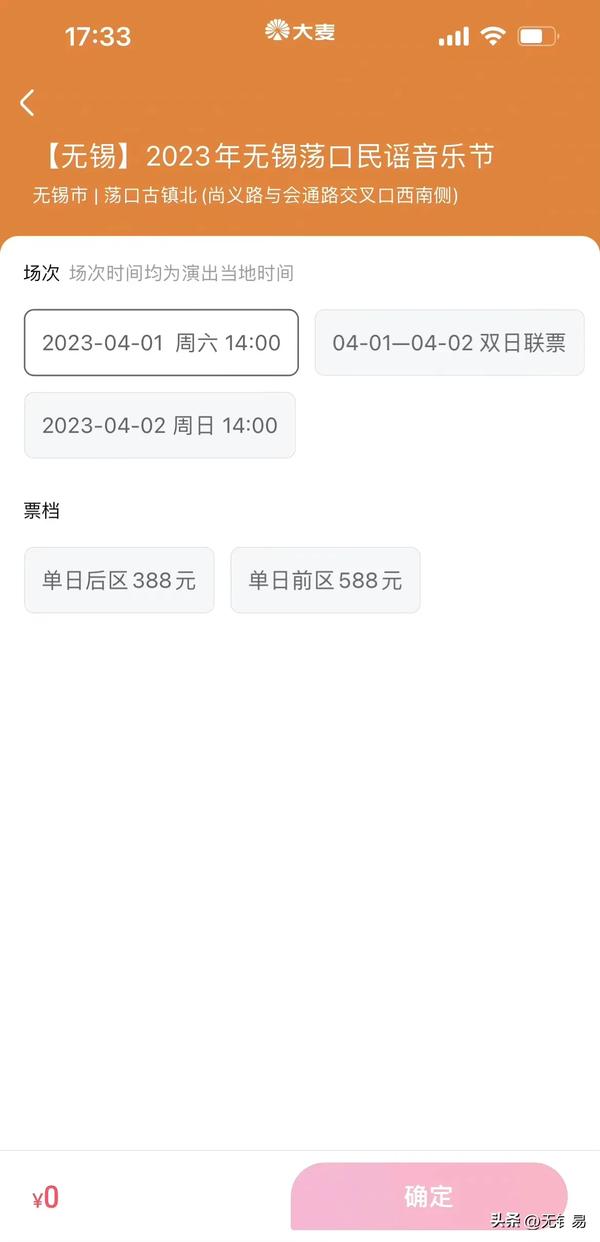Select 单日前区 588元 ticket tier
The image size is (600, 1242).
[325, 580]
